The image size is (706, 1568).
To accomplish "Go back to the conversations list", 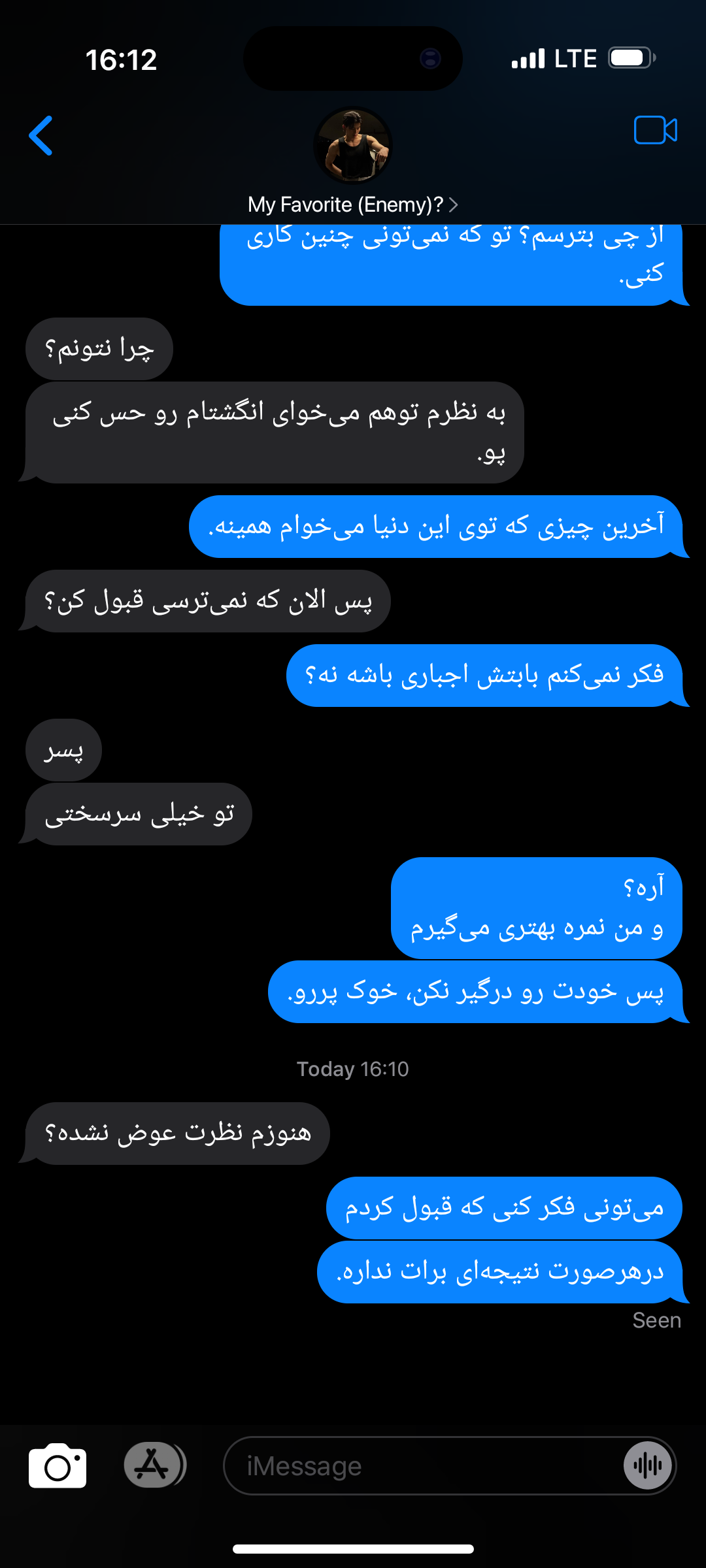I will (x=41, y=136).
